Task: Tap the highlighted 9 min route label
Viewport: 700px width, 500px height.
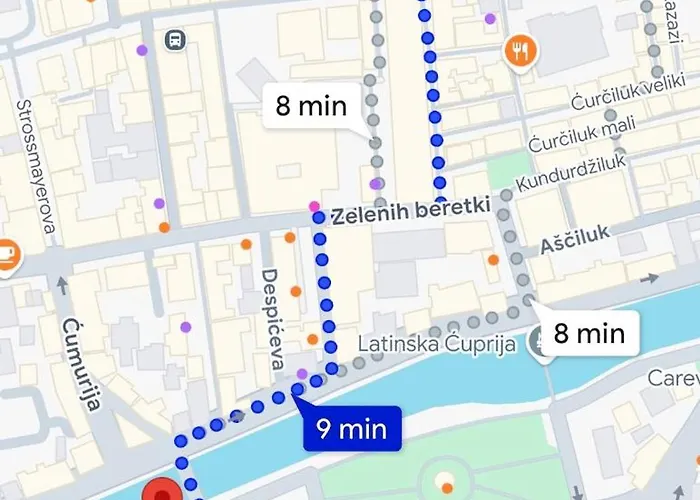Action: coord(351,429)
